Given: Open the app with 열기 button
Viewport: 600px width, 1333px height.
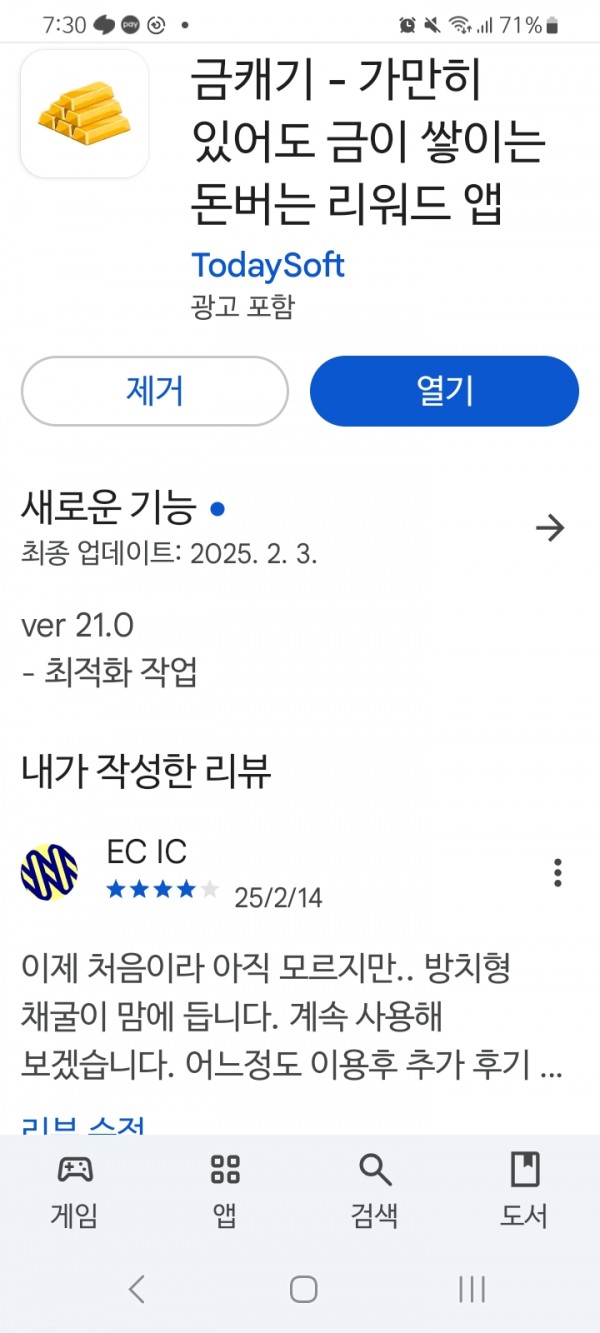Looking at the screenshot, I should pyautogui.click(x=444, y=391).
